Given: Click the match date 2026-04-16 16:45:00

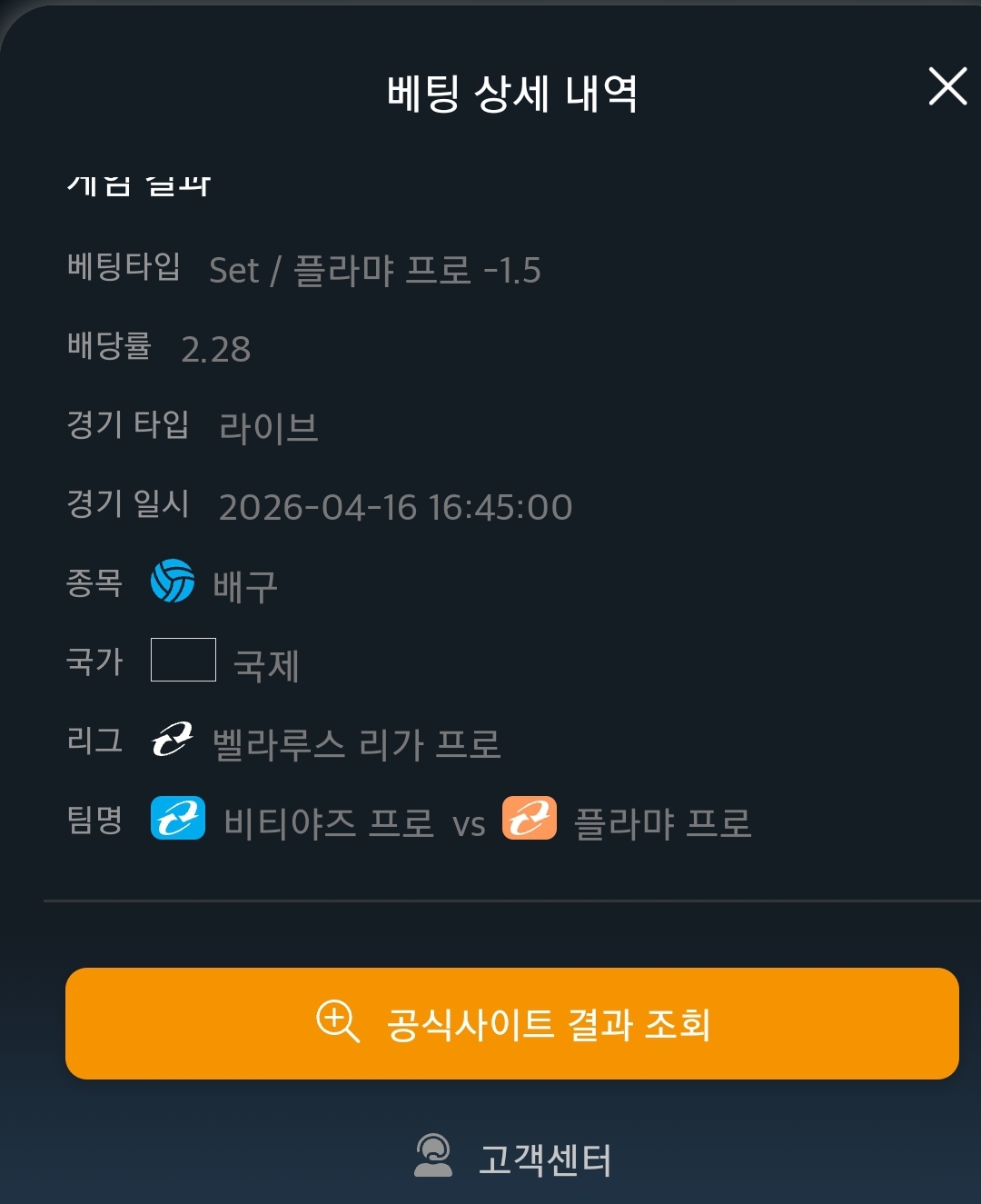Looking at the screenshot, I should (397, 508).
